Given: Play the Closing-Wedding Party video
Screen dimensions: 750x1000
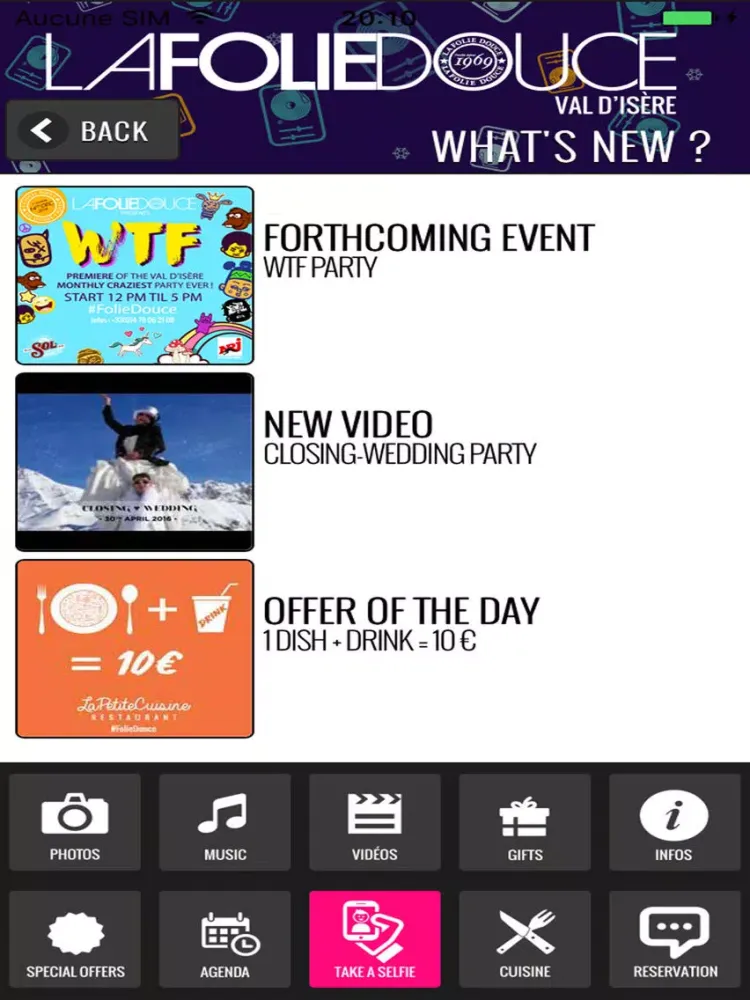Looking at the screenshot, I should click(x=135, y=461).
